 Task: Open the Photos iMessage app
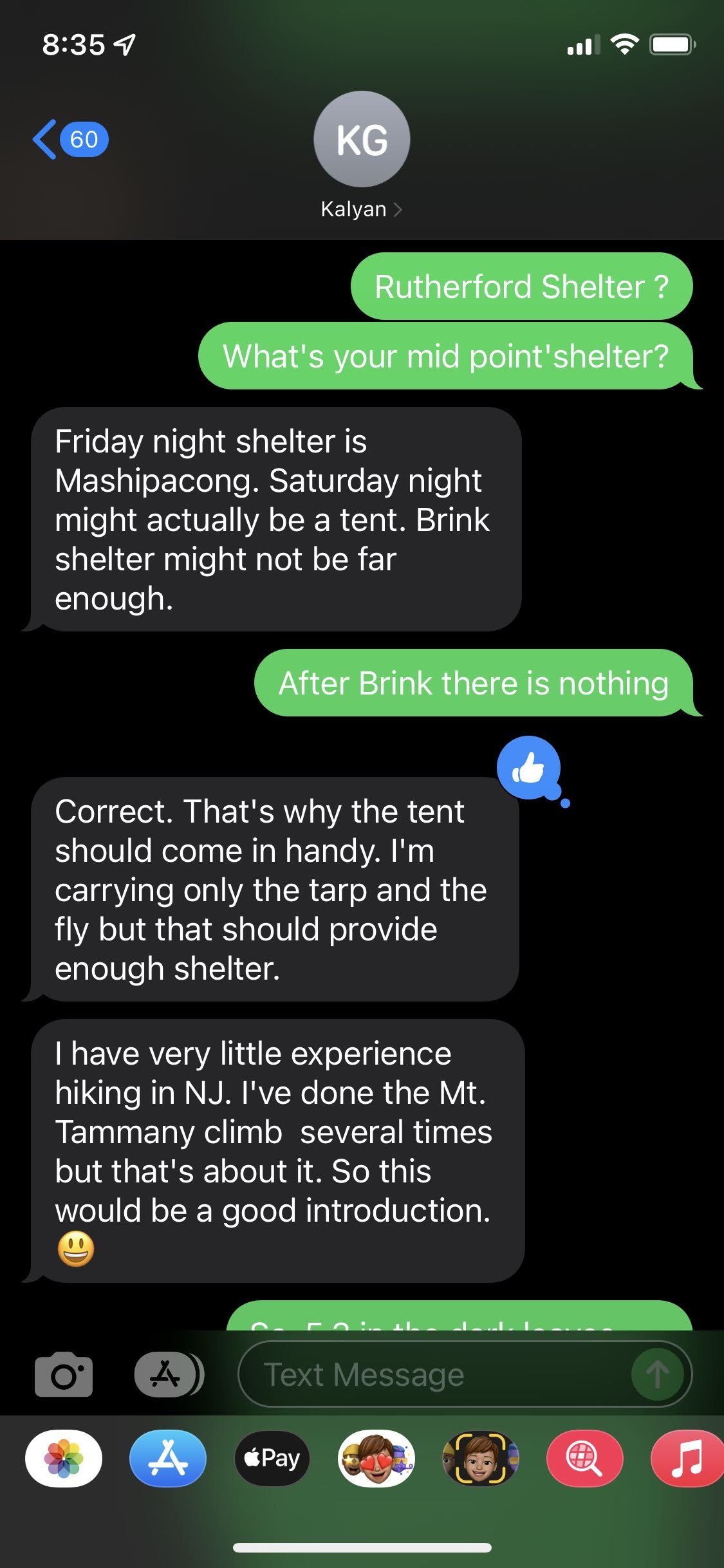click(x=64, y=1458)
